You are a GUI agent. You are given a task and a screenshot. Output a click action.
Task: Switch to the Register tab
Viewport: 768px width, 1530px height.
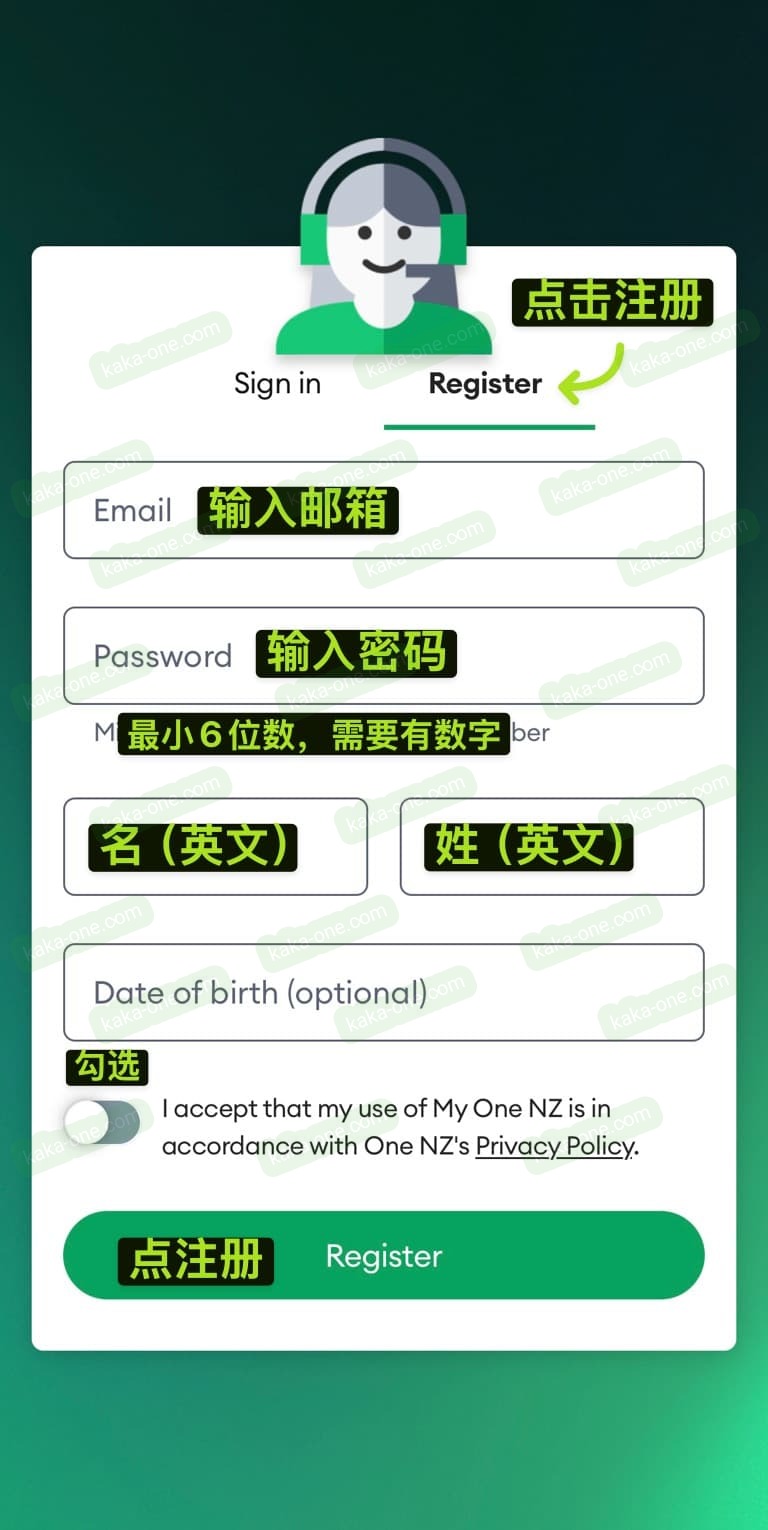pos(484,384)
